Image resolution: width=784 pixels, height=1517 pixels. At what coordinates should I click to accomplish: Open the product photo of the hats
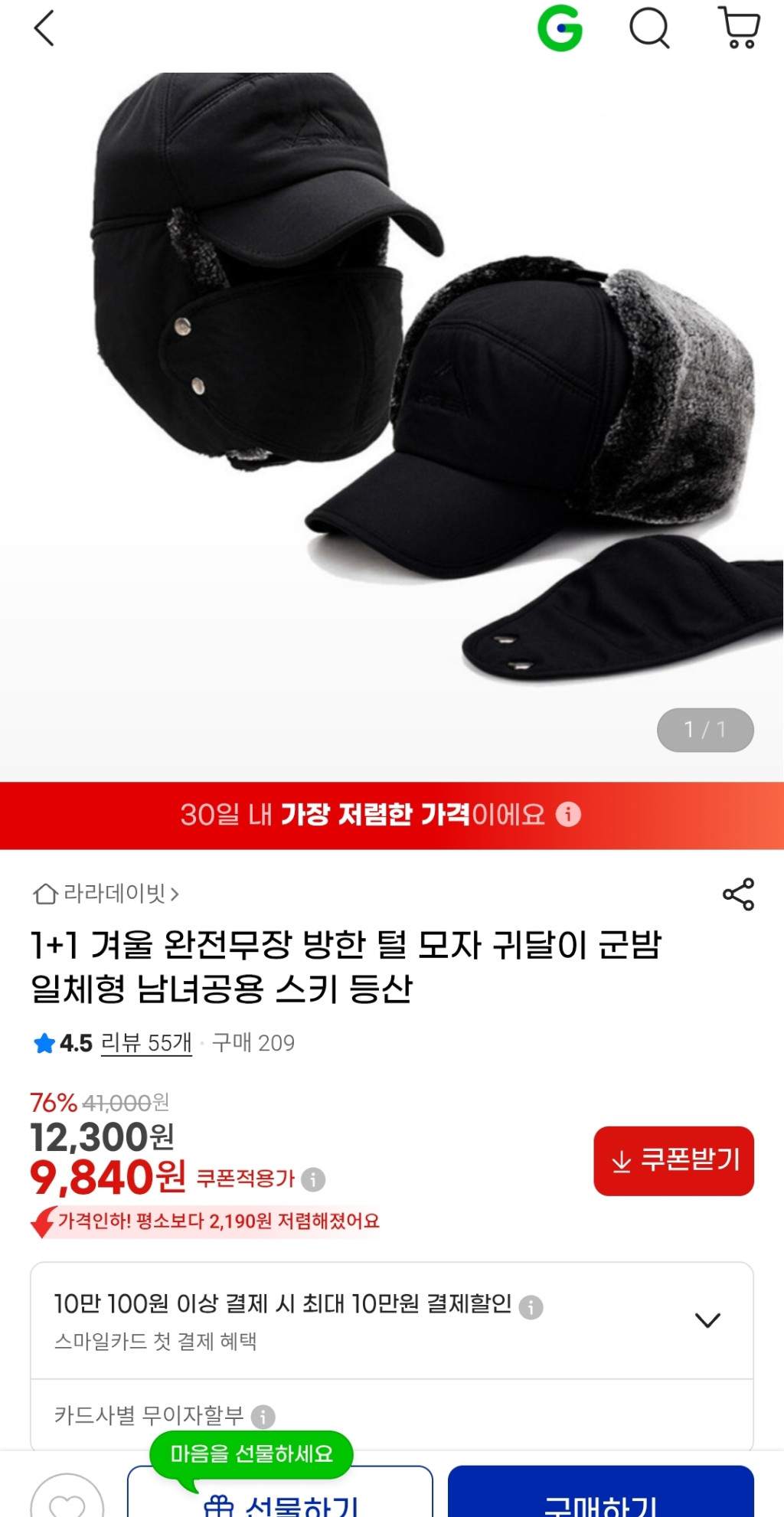pos(392,383)
